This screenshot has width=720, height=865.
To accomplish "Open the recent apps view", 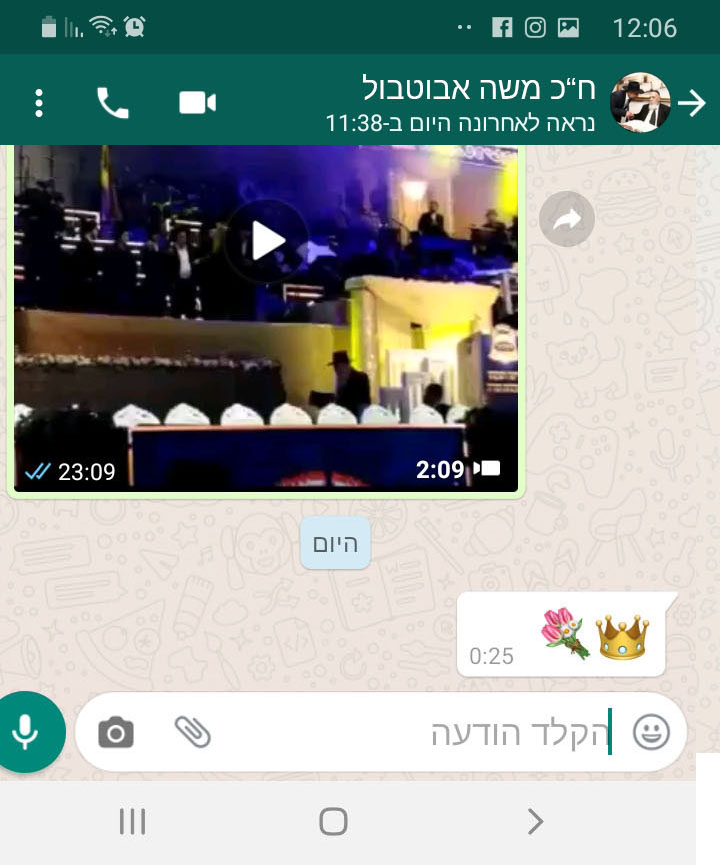I will pos(132,822).
